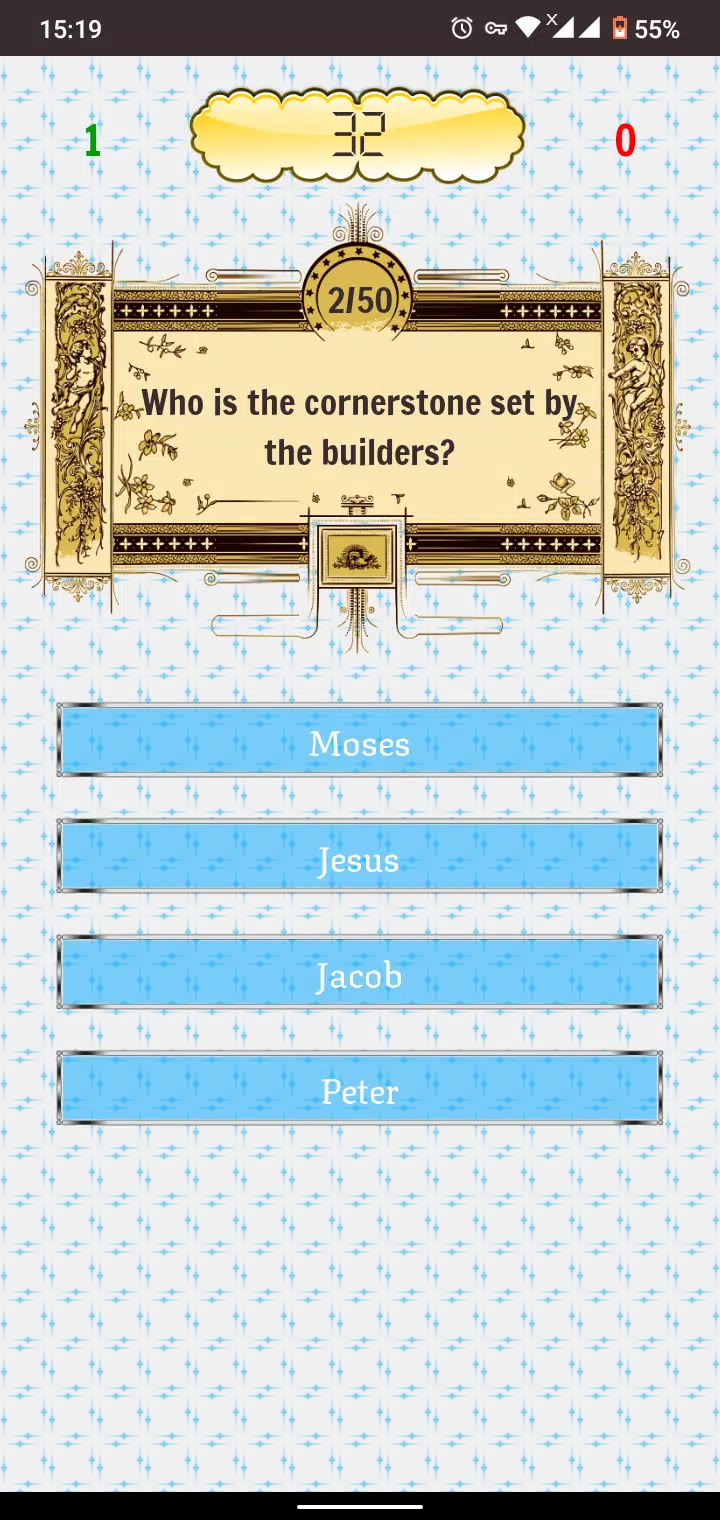Answer with Peter
This screenshot has width=720, height=1520.
(x=359, y=1089)
